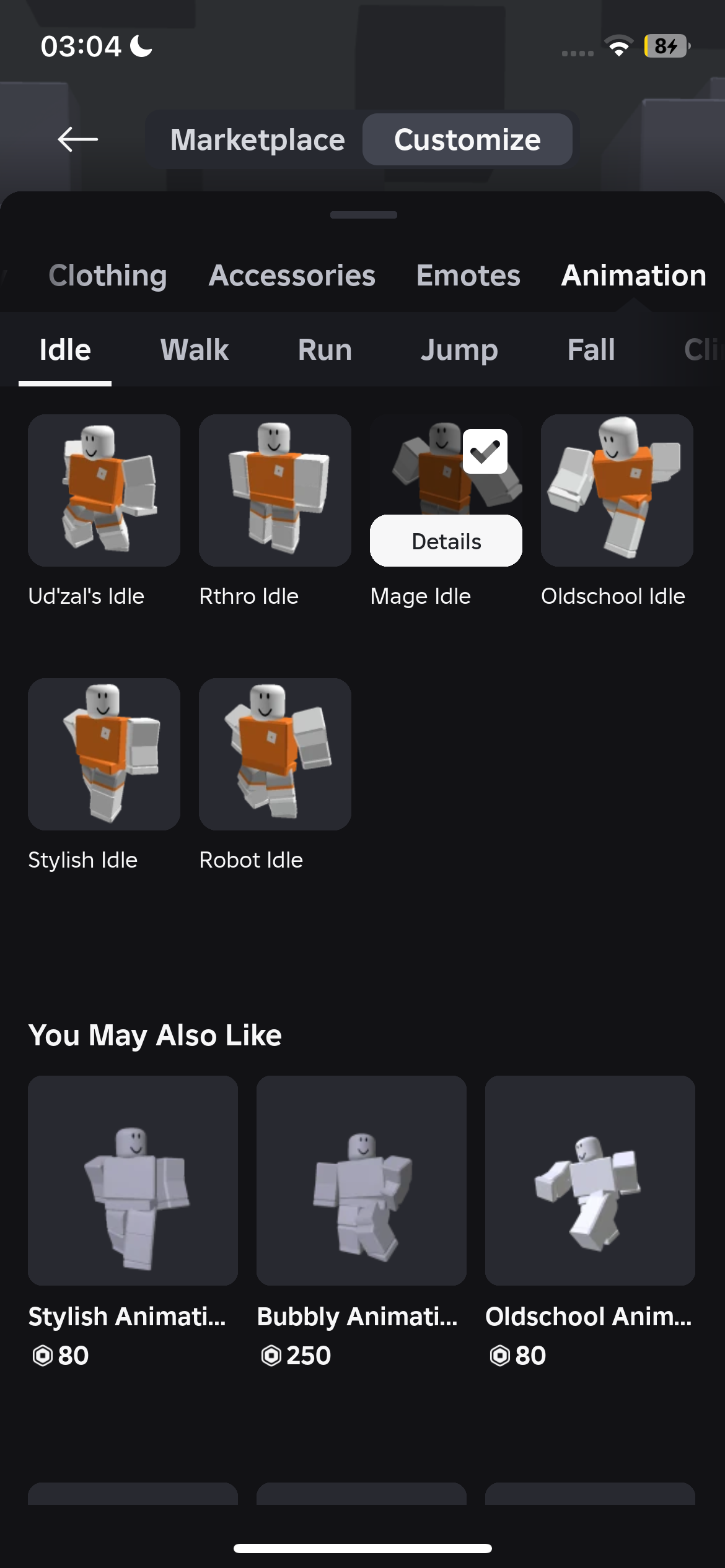Go back with the arrow icon
Image resolution: width=725 pixels, height=1568 pixels.
(77, 139)
